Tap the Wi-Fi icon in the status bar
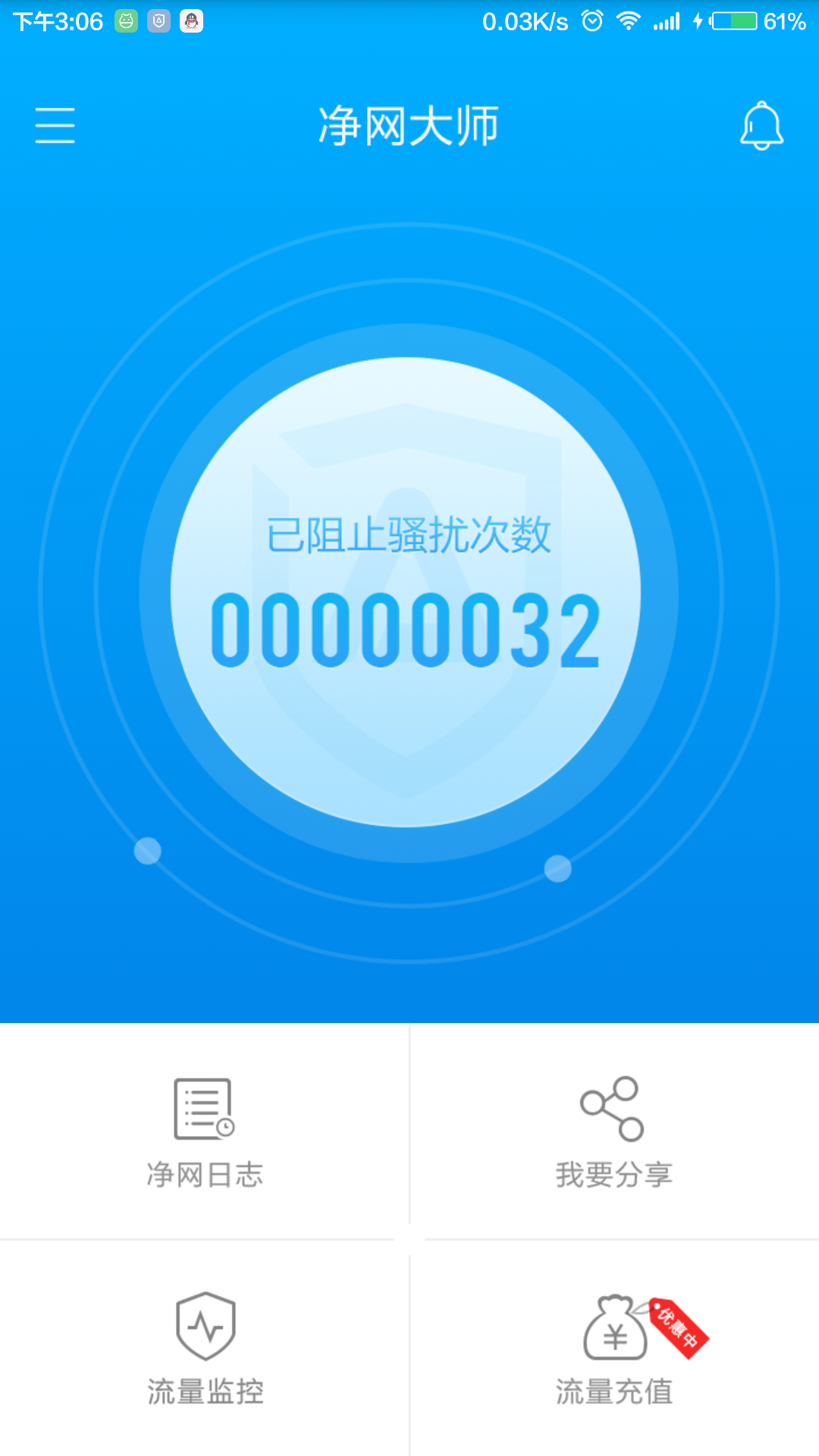Screen dimensions: 819x1456 click(x=627, y=21)
